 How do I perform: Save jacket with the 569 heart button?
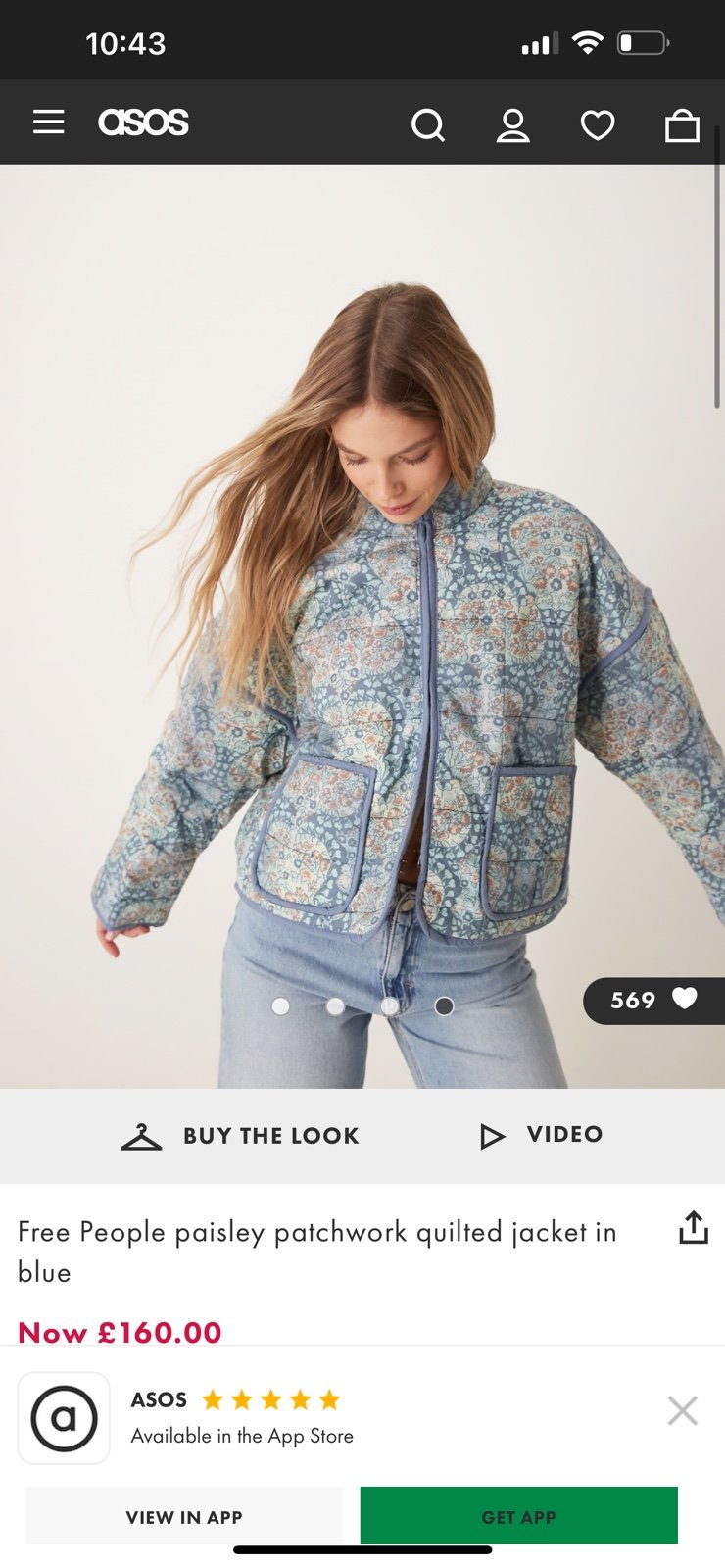(x=653, y=1001)
